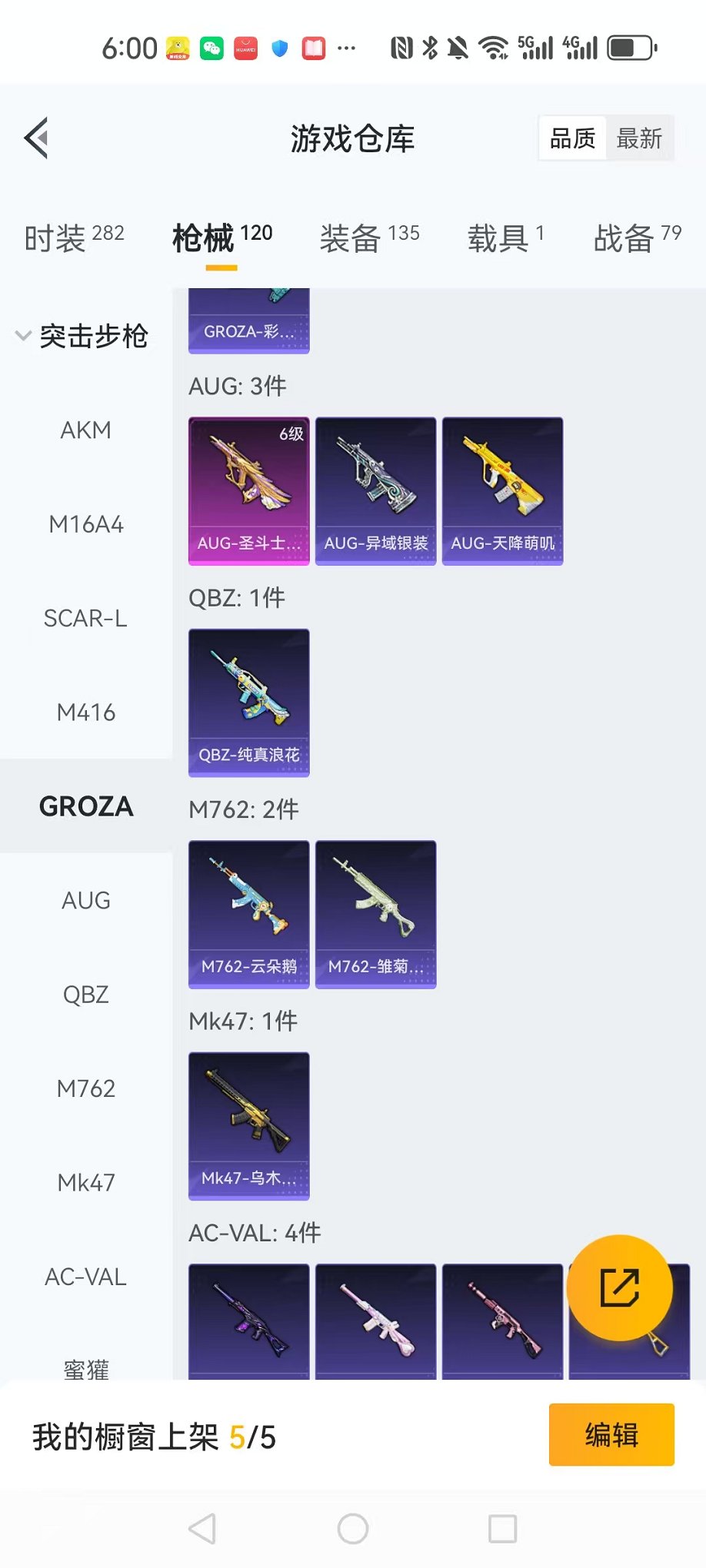Open the AUG-圣斗士 level 6 skin
Image resolution: width=706 pixels, height=1568 pixels.
249,491
